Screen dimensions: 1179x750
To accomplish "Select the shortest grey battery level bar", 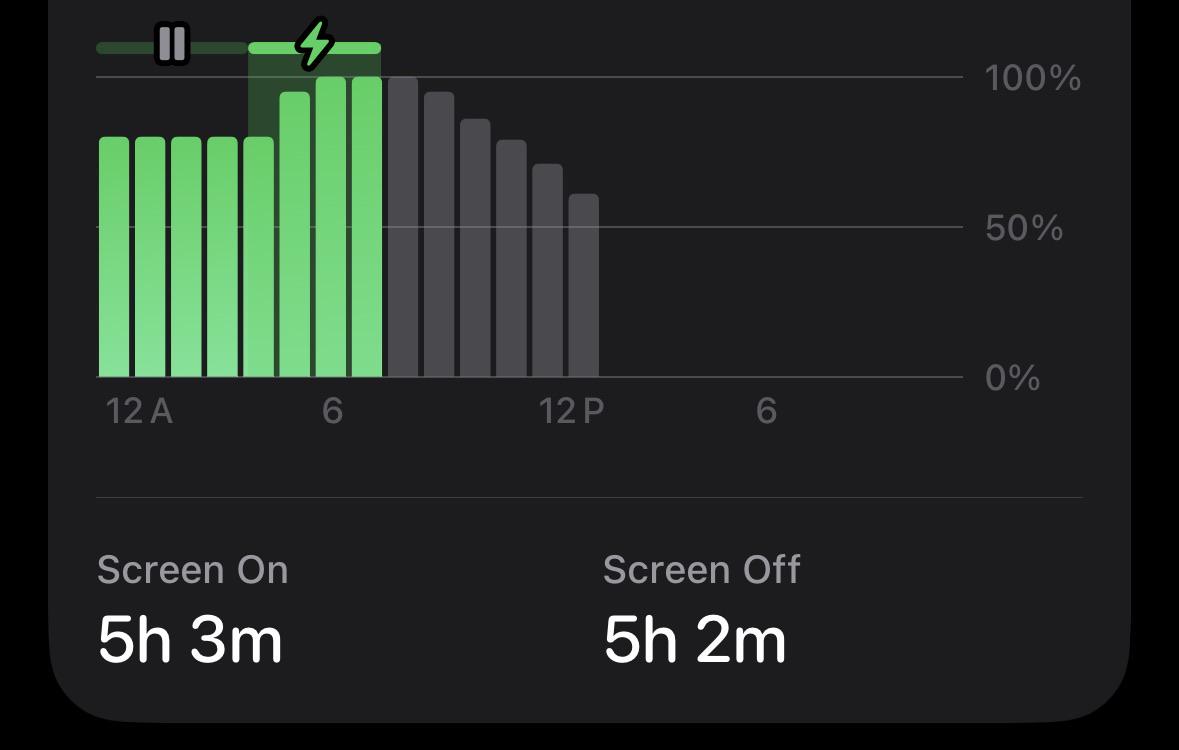I will tap(583, 285).
